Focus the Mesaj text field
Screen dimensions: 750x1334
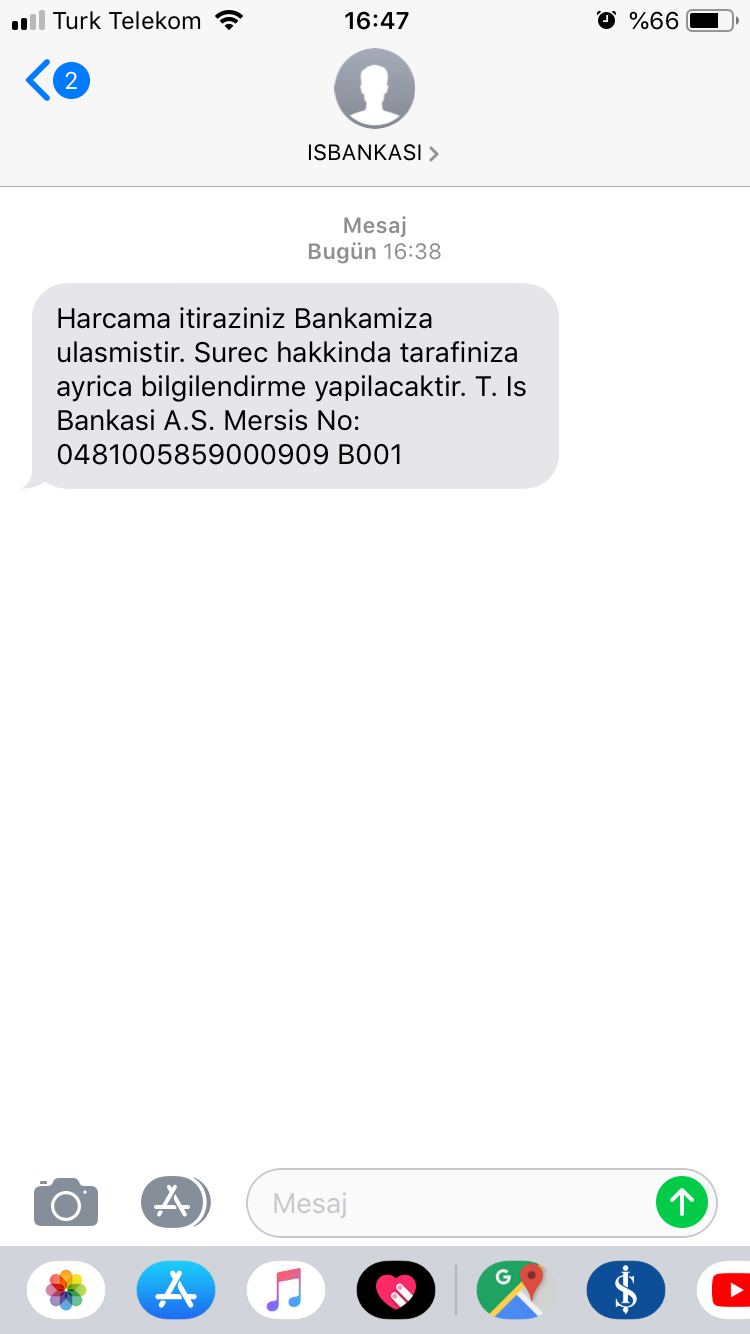point(451,1202)
